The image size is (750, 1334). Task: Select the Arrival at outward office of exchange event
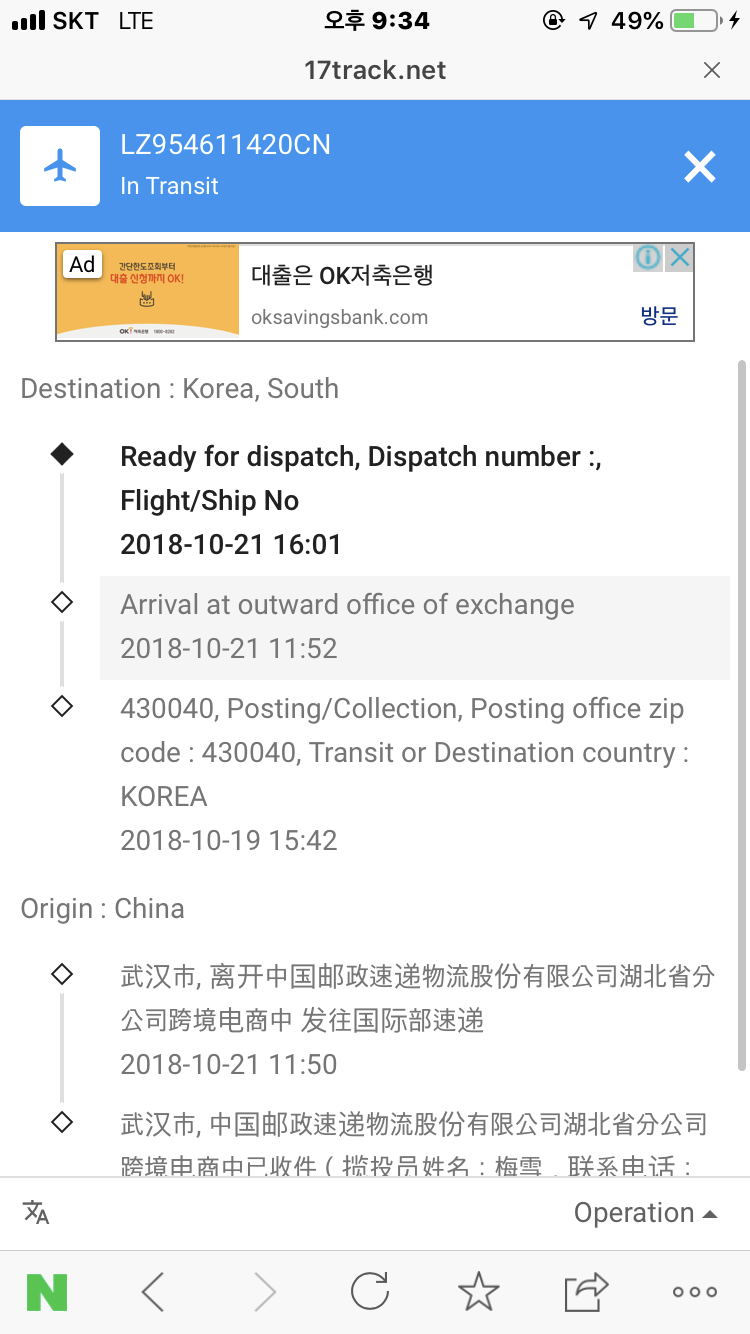[x=415, y=628]
